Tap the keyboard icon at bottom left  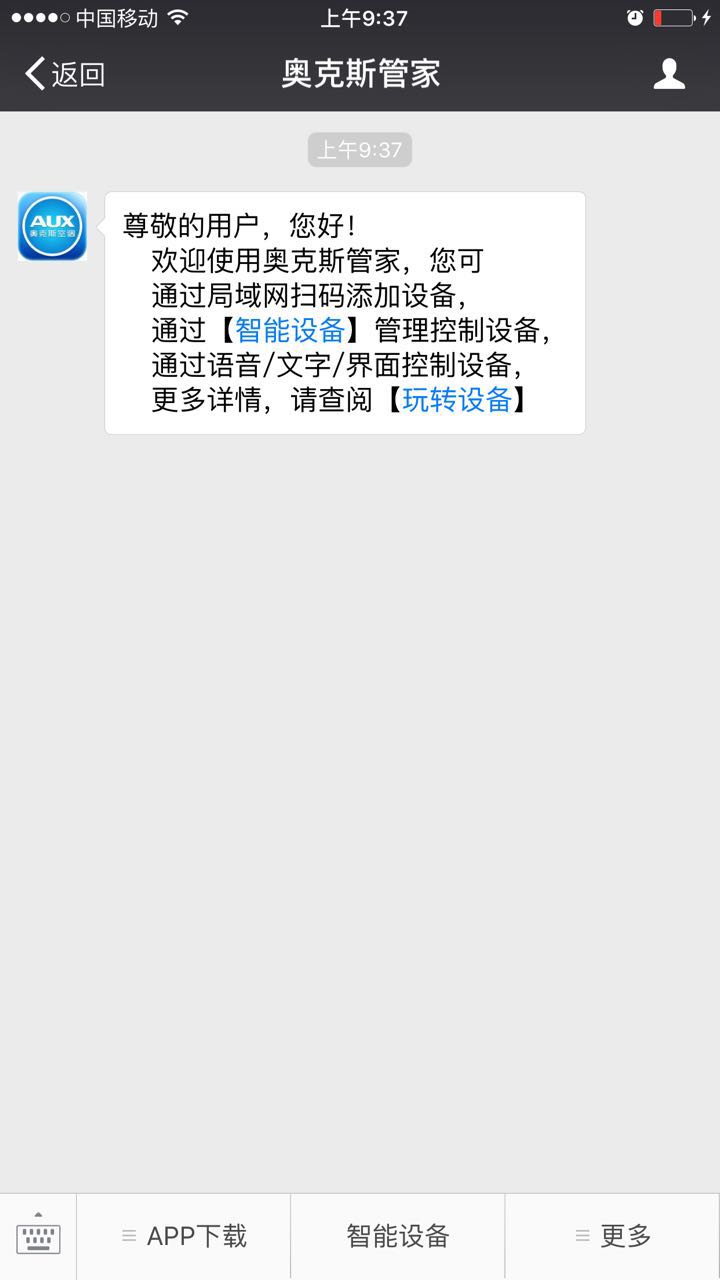click(x=40, y=1235)
